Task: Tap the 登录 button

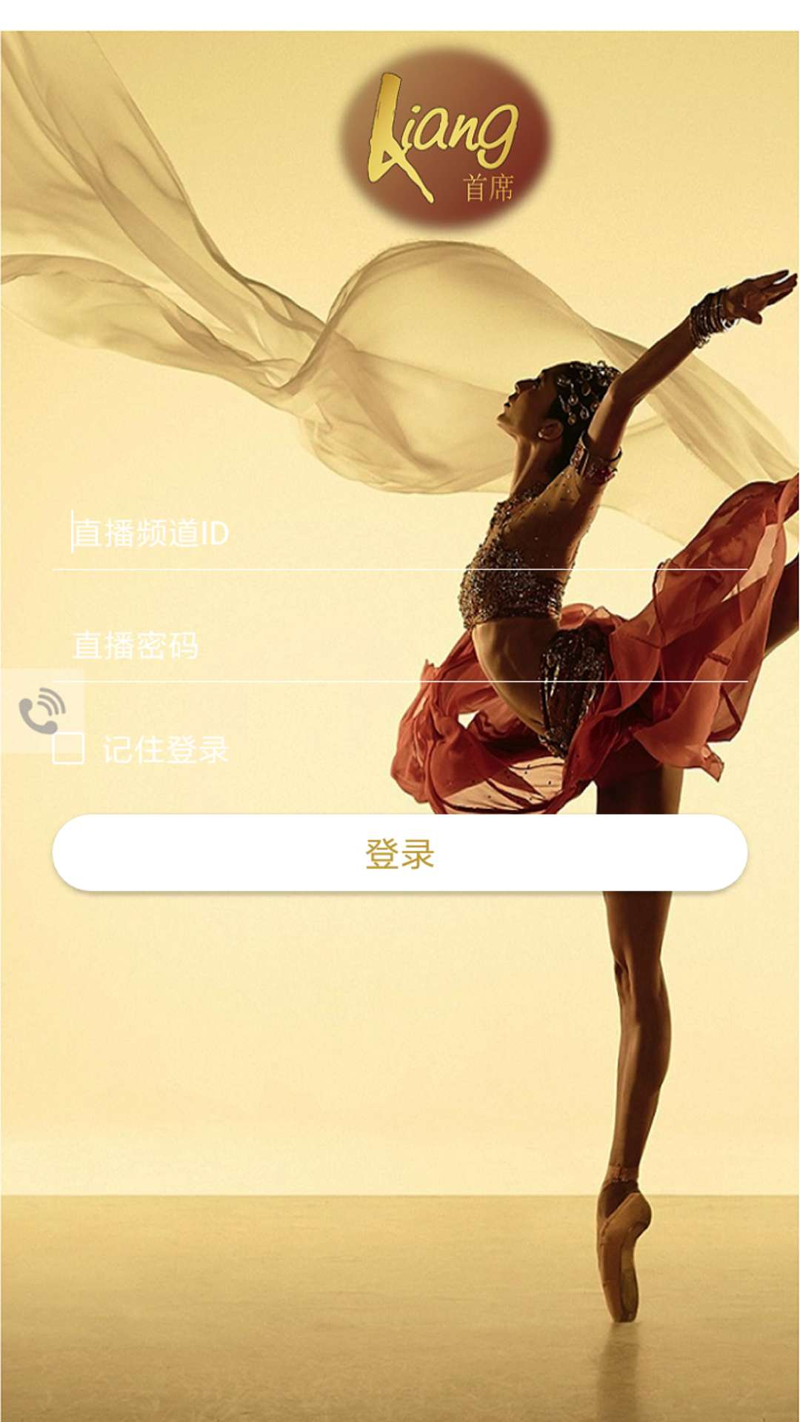Action: point(400,853)
